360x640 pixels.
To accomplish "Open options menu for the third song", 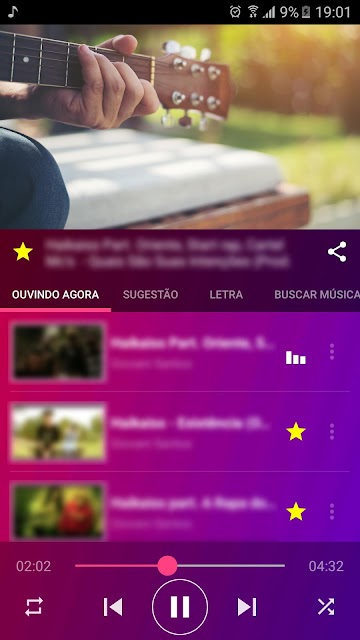I will coord(332,511).
